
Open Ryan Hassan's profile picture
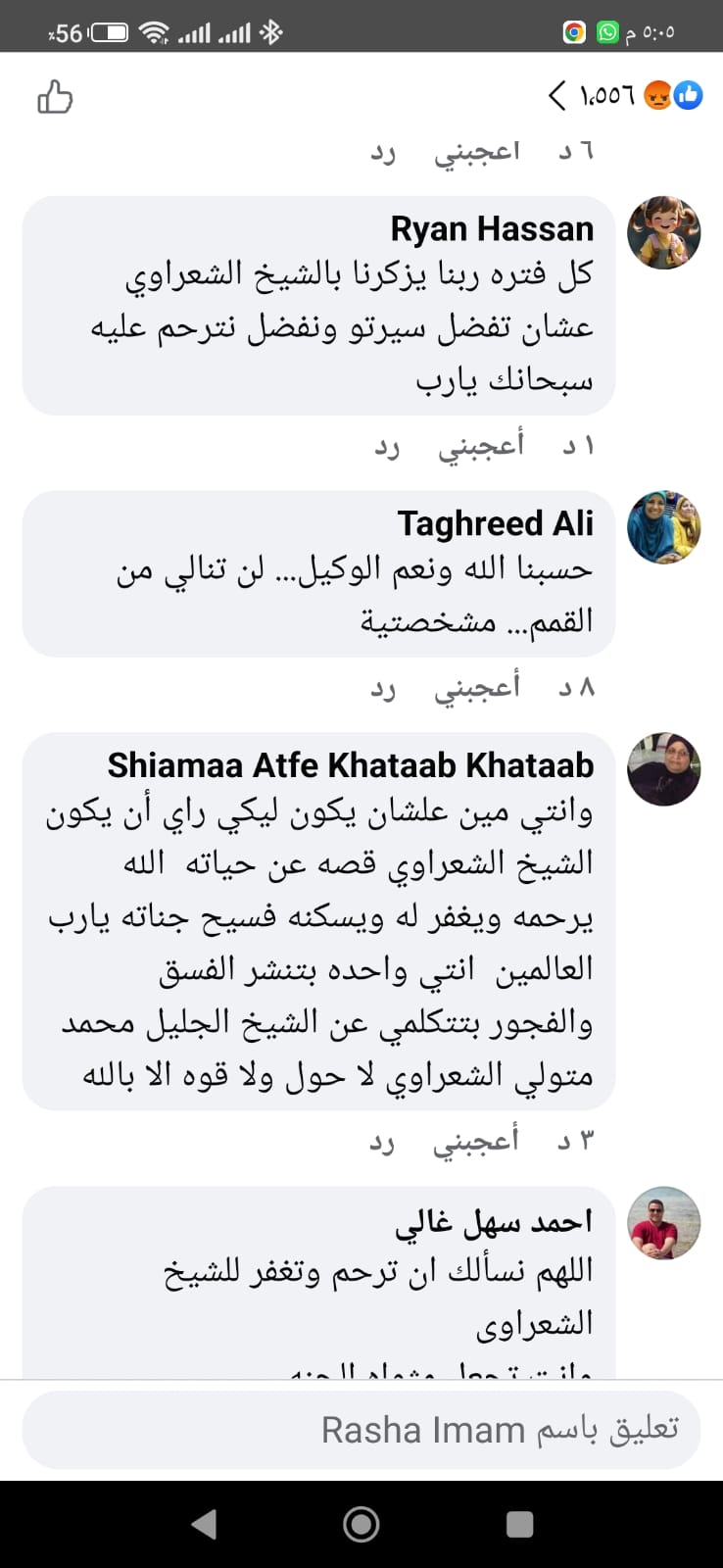point(663,232)
